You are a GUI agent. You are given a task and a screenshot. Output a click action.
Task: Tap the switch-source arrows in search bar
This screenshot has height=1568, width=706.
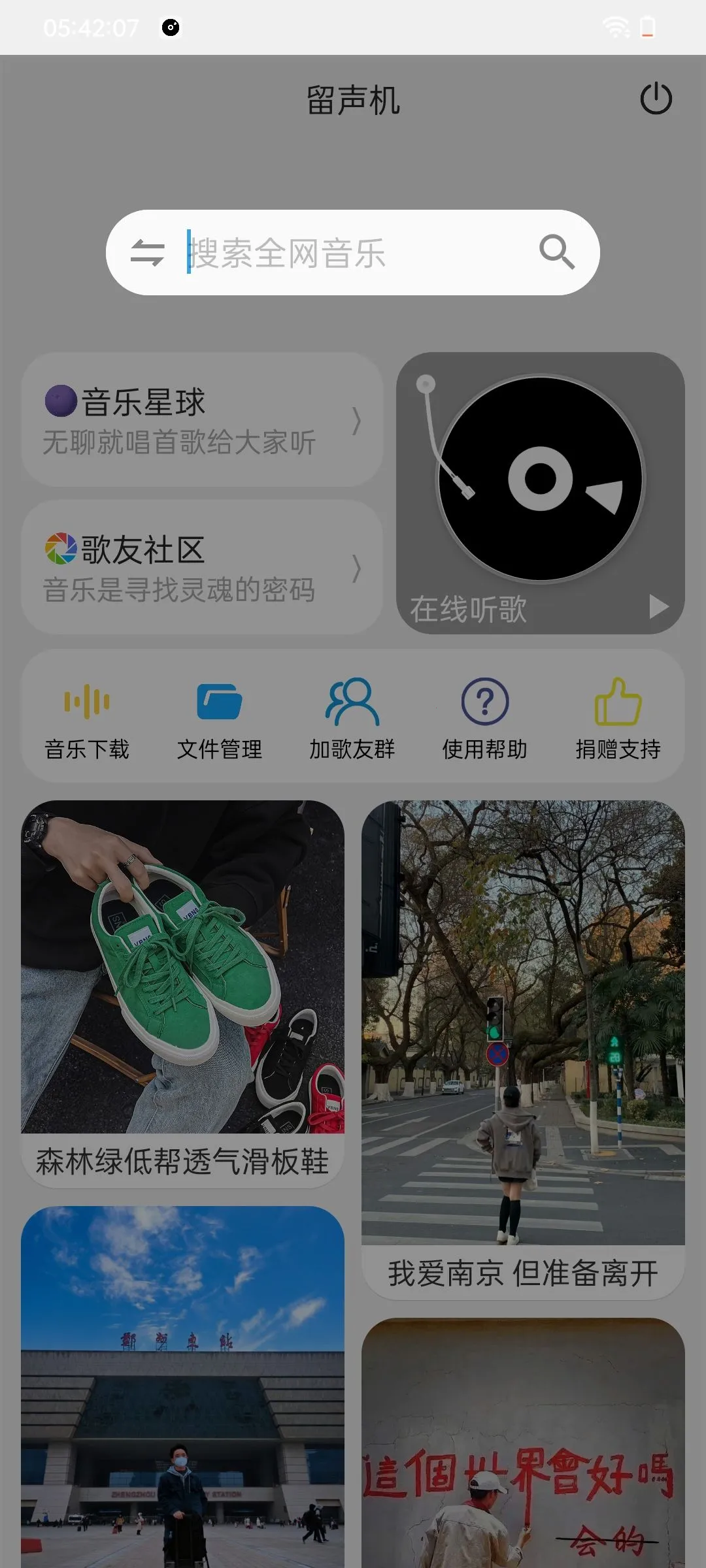[148, 252]
